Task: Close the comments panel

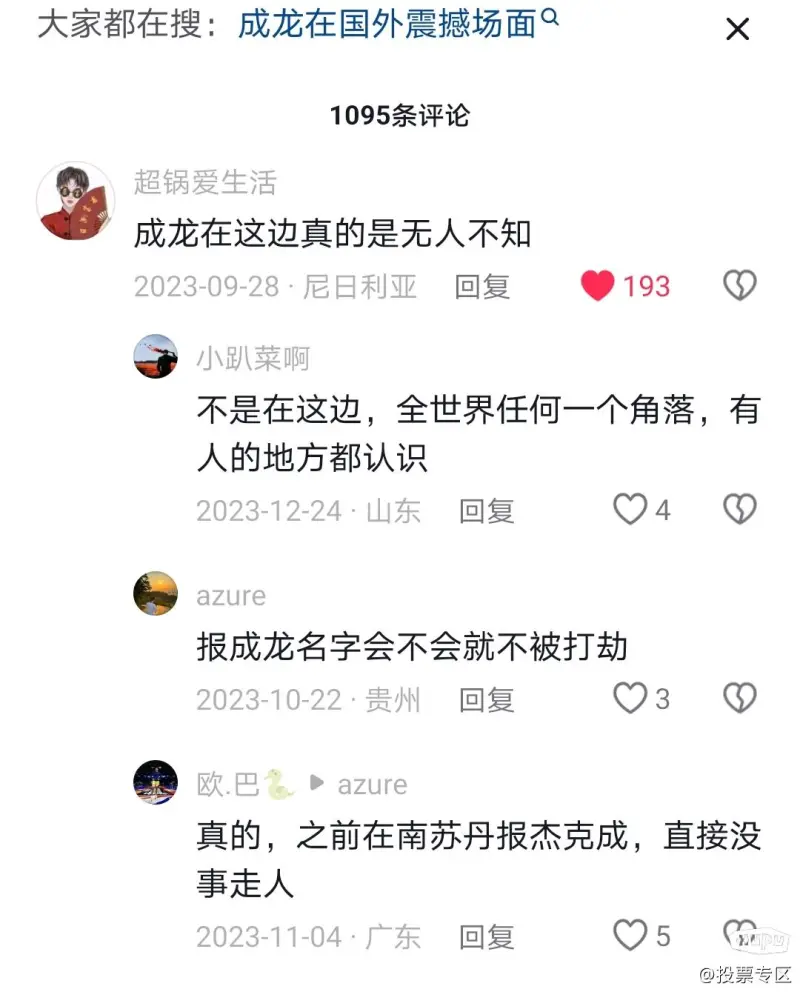Action: pyautogui.click(x=737, y=29)
